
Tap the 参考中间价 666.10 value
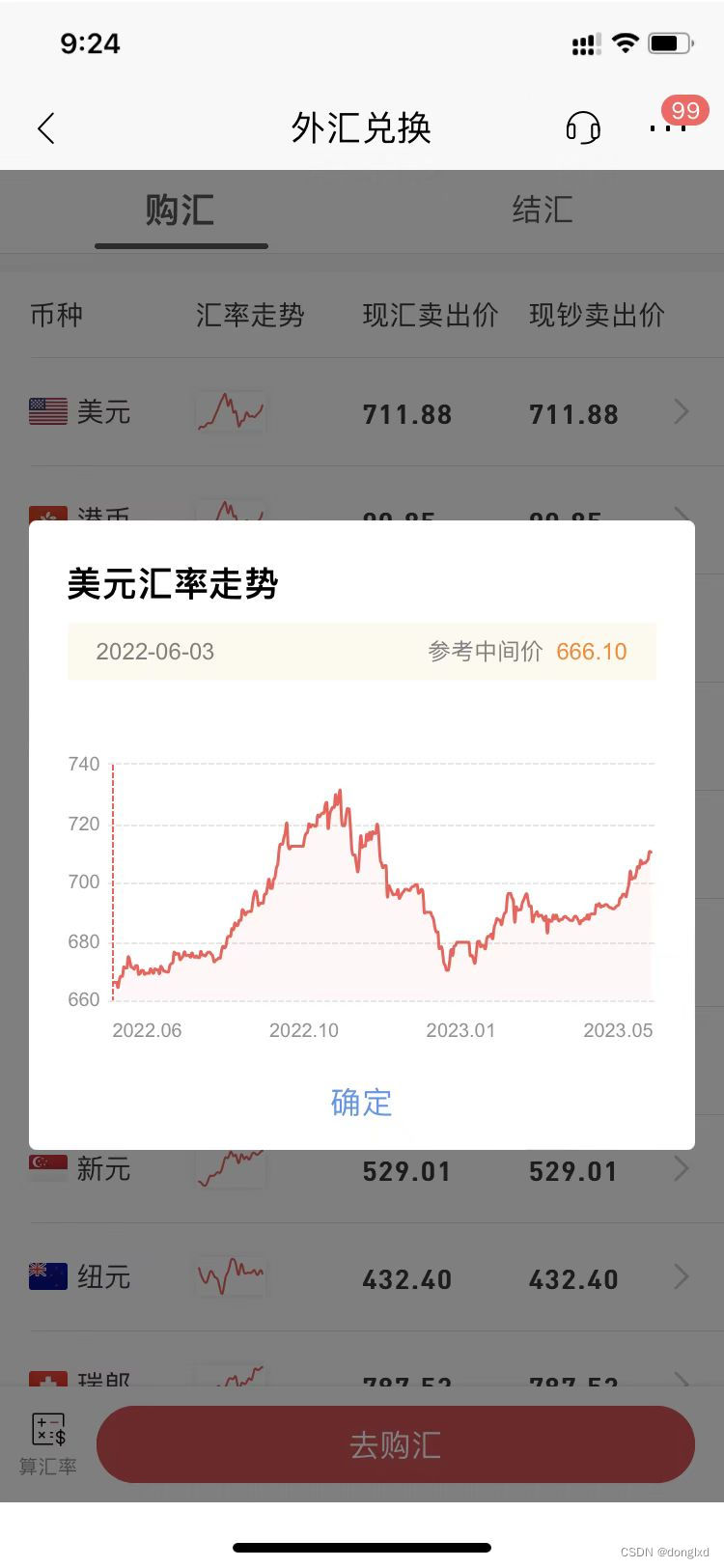(591, 652)
